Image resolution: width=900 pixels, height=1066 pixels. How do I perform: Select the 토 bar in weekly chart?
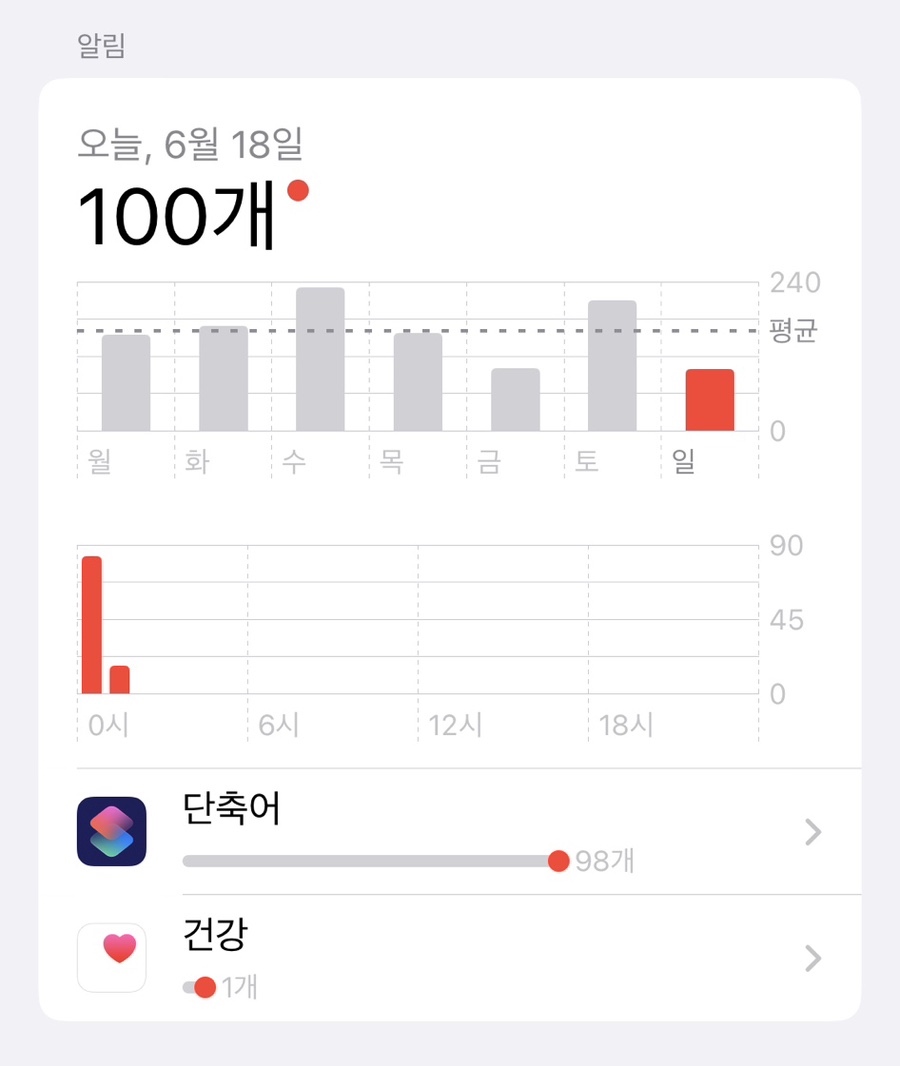click(x=612, y=366)
